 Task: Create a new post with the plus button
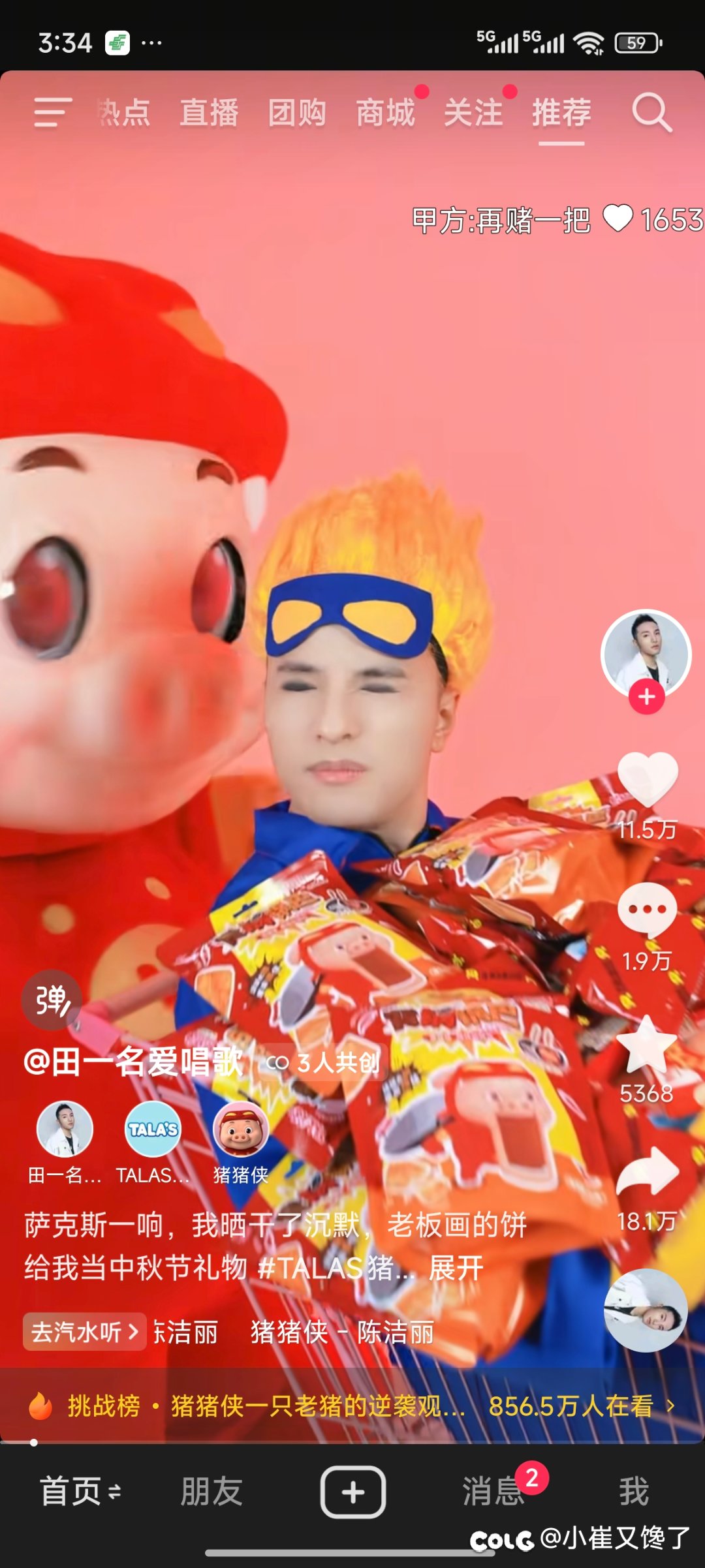[x=352, y=1492]
